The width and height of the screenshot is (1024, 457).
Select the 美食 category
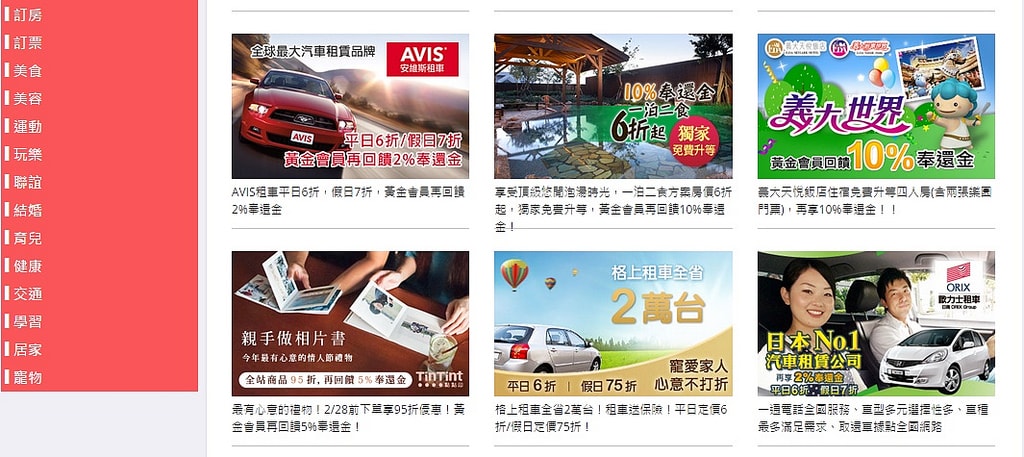(28, 71)
